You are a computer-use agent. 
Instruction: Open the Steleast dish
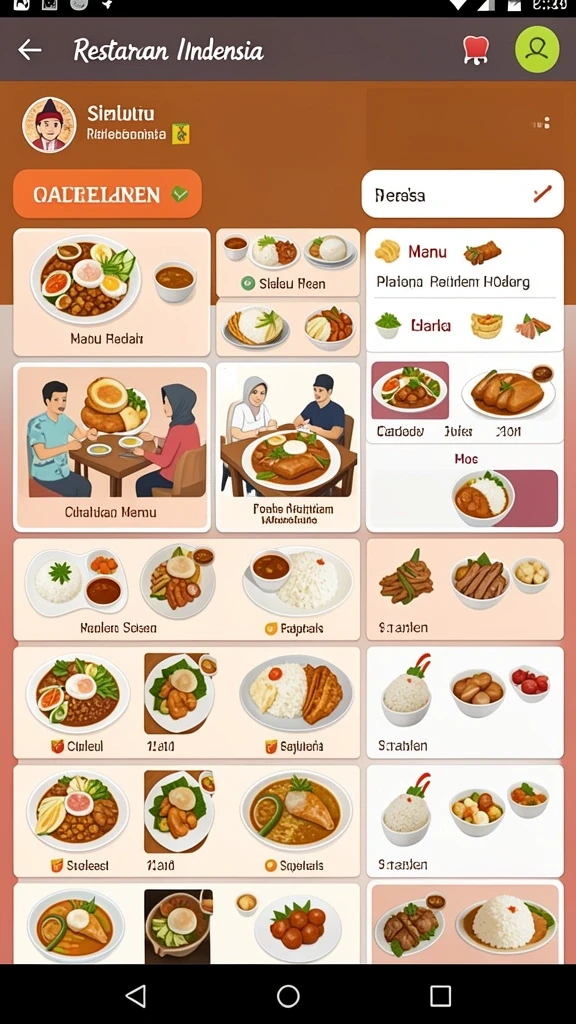coord(78,821)
